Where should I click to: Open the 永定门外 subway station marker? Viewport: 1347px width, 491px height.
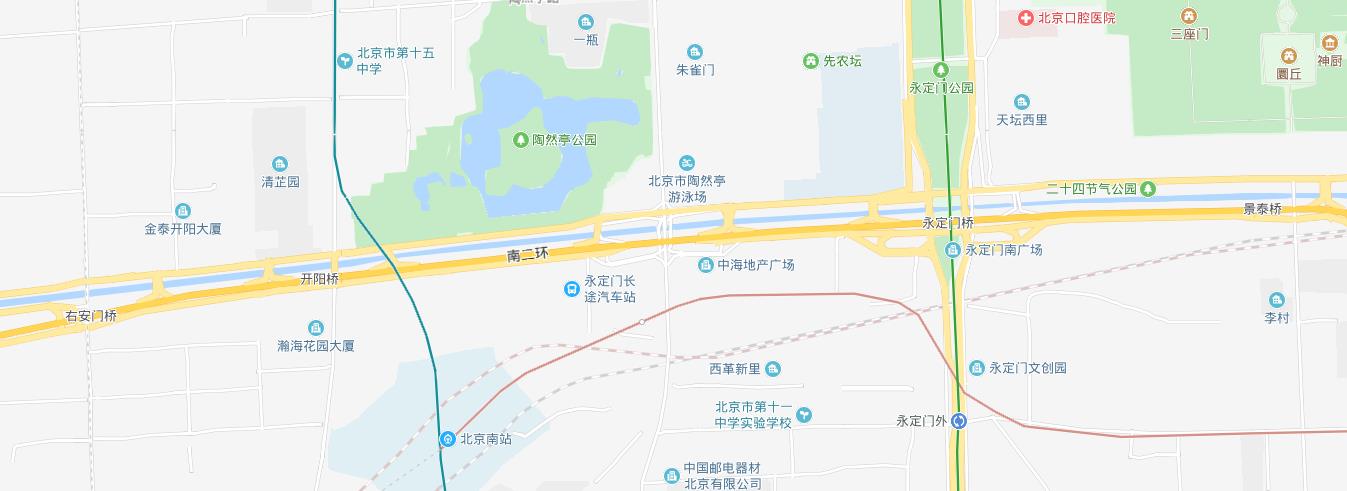coord(958,421)
